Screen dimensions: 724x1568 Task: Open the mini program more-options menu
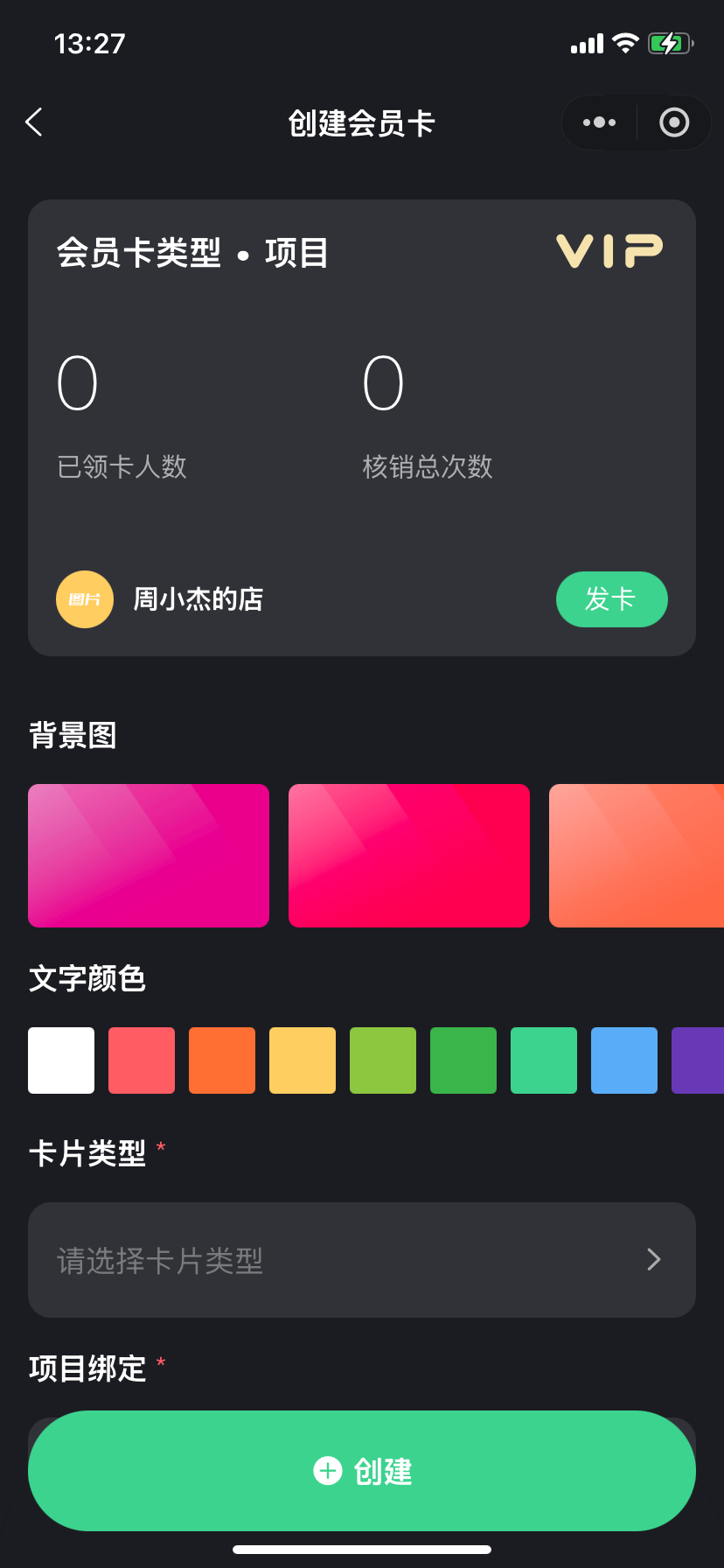coord(599,122)
